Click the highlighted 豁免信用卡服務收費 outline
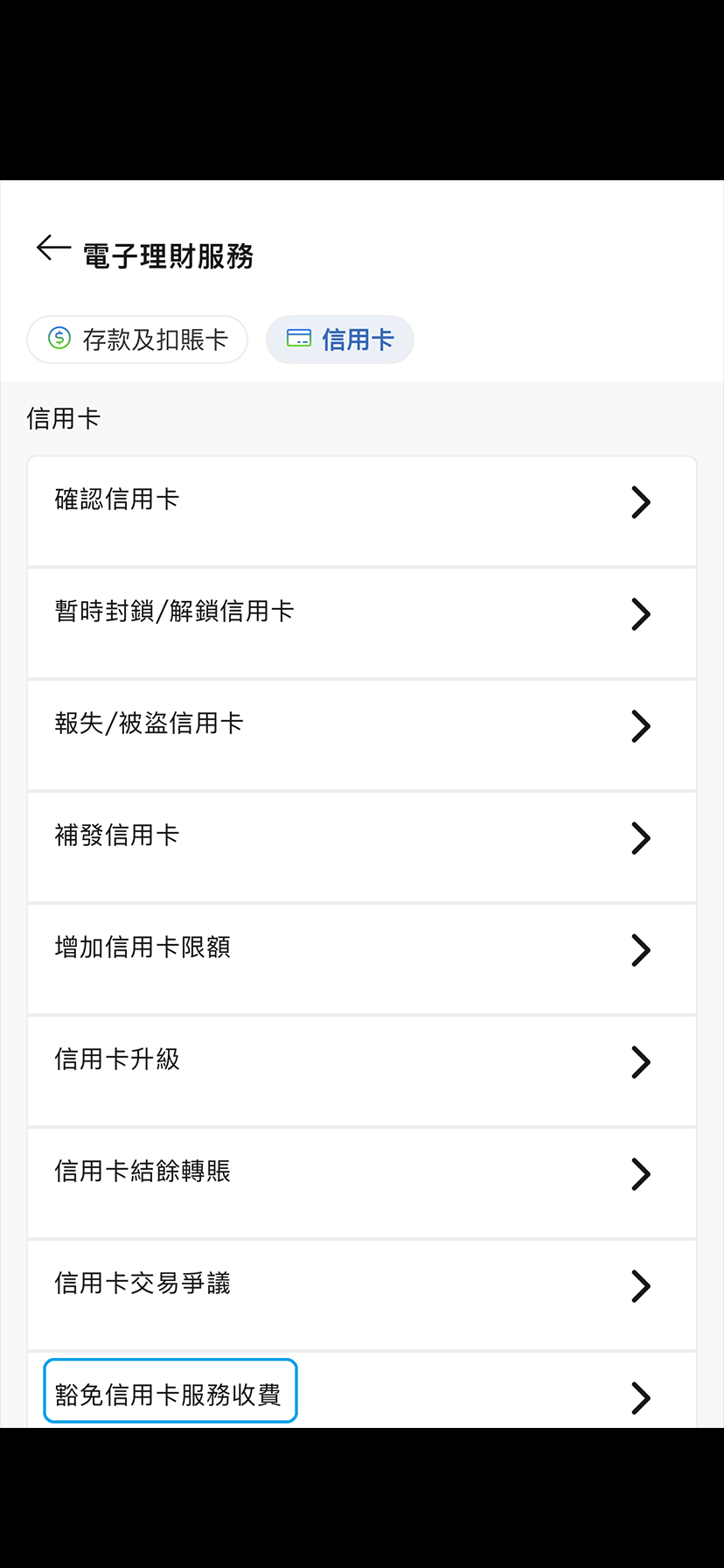Image resolution: width=724 pixels, height=1568 pixels. tap(170, 1391)
